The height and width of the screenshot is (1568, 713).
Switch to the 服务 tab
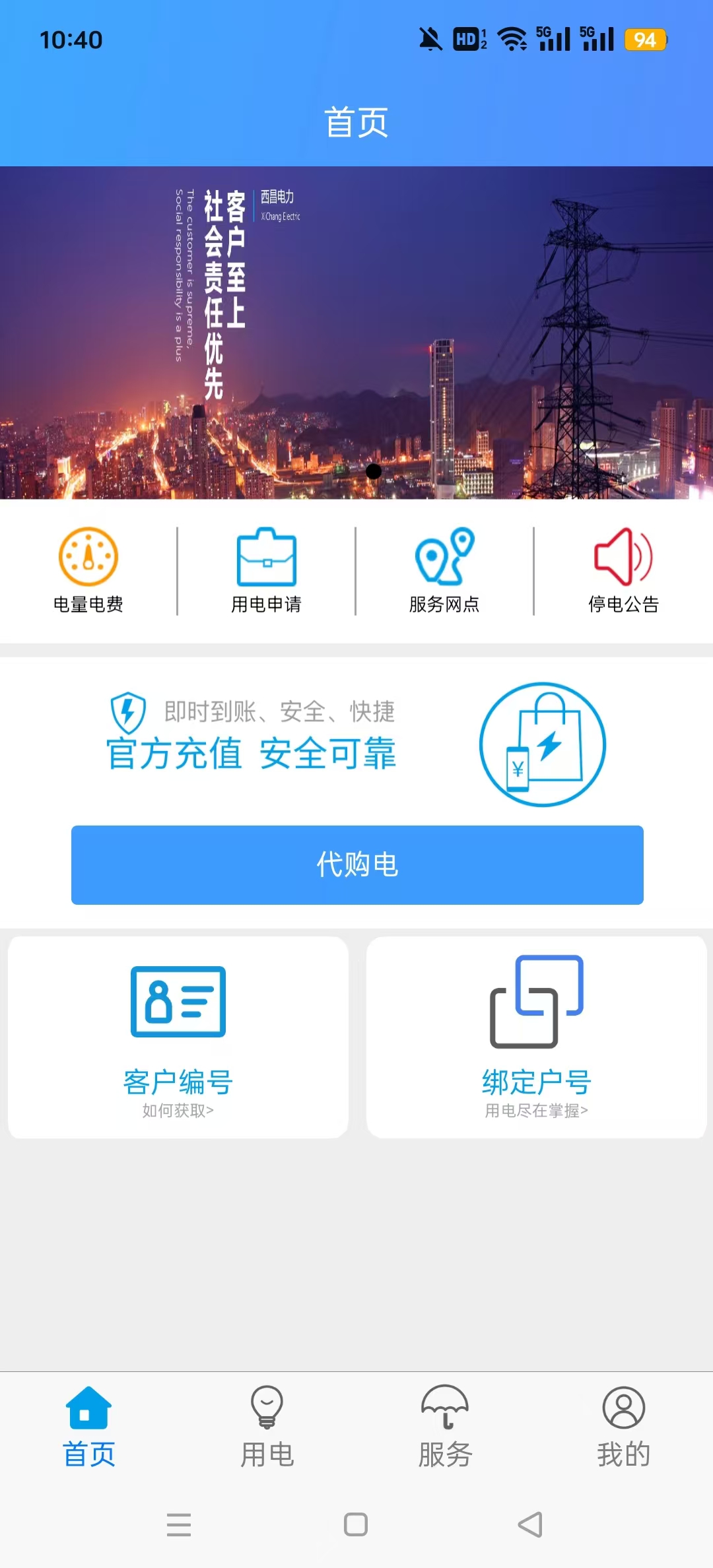(445, 1427)
